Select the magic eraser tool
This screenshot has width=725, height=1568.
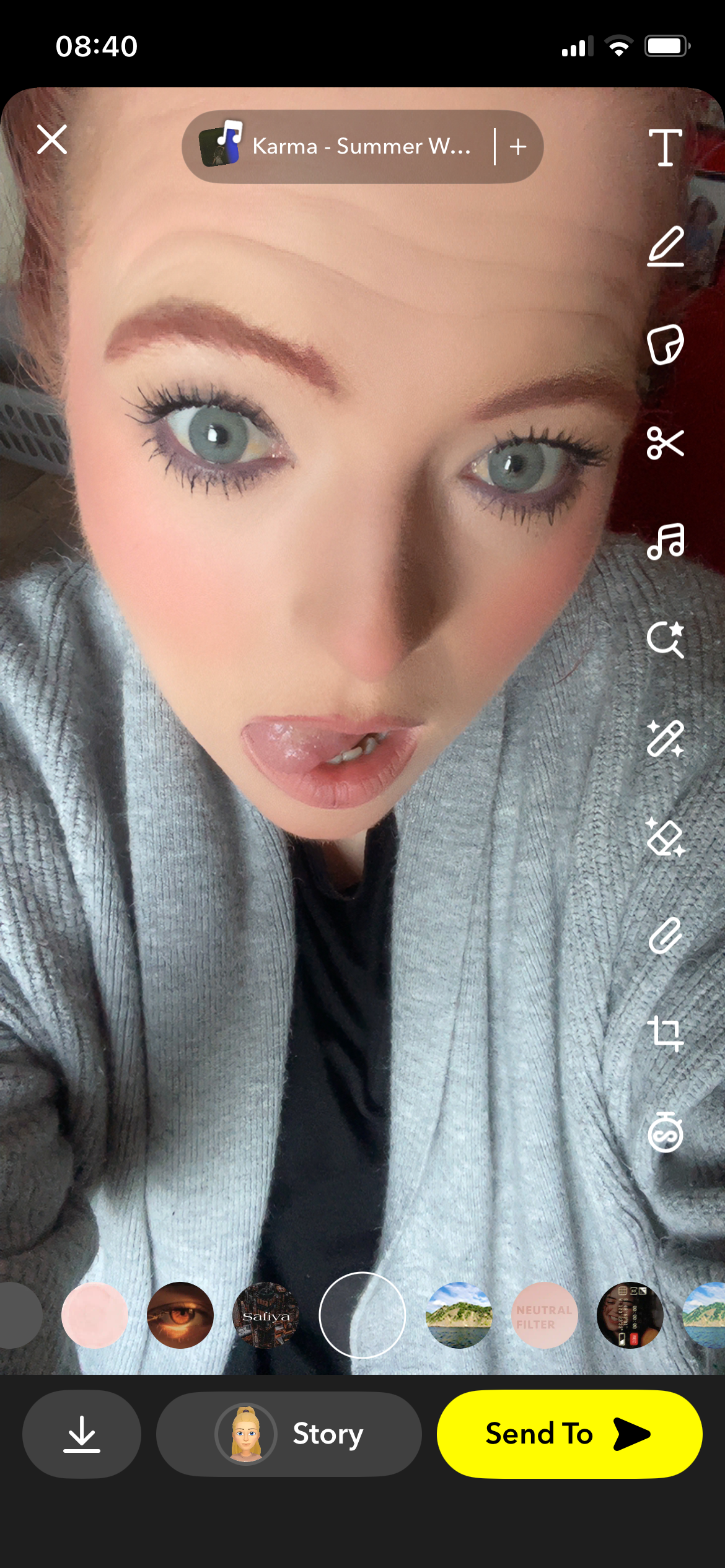click(665, 837)
